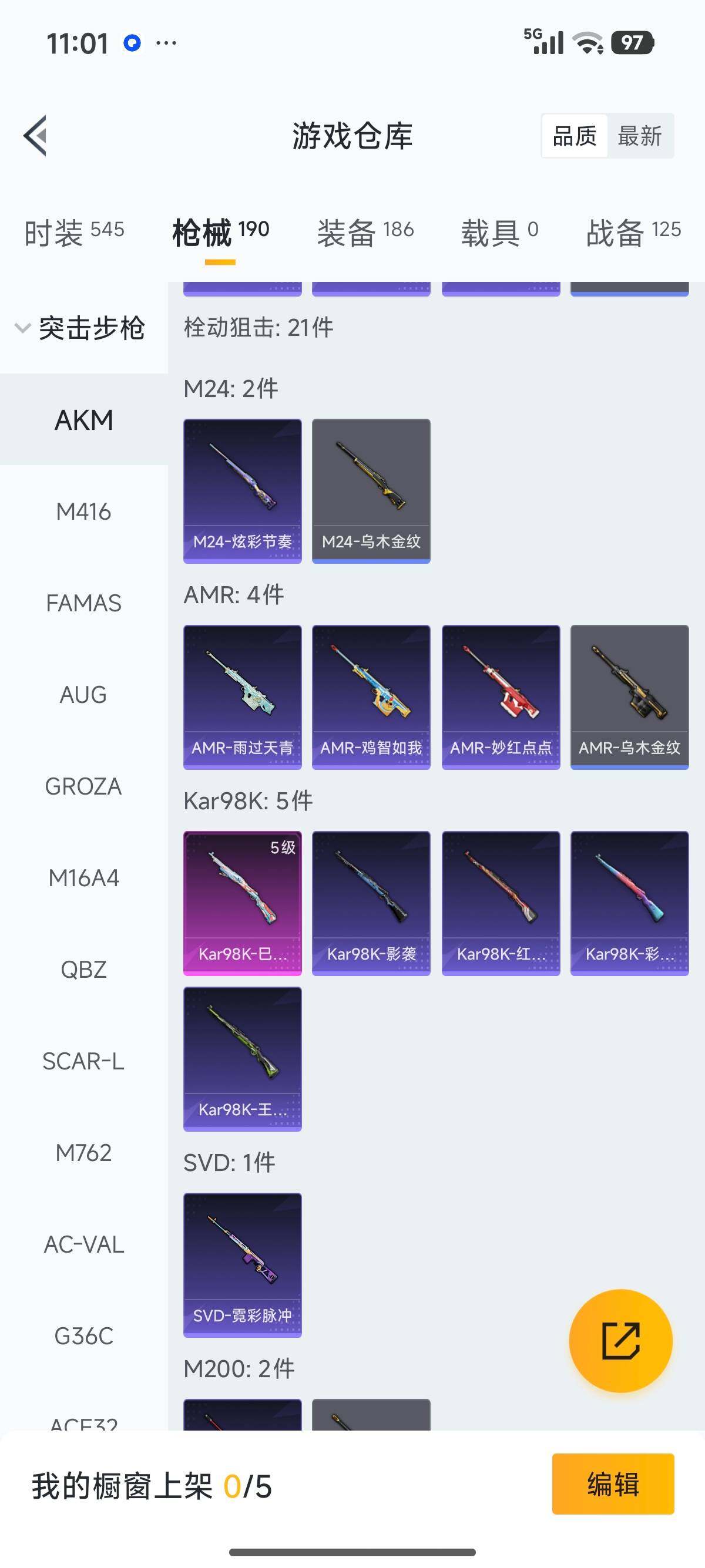Switch to the 时装 tab

73,233
